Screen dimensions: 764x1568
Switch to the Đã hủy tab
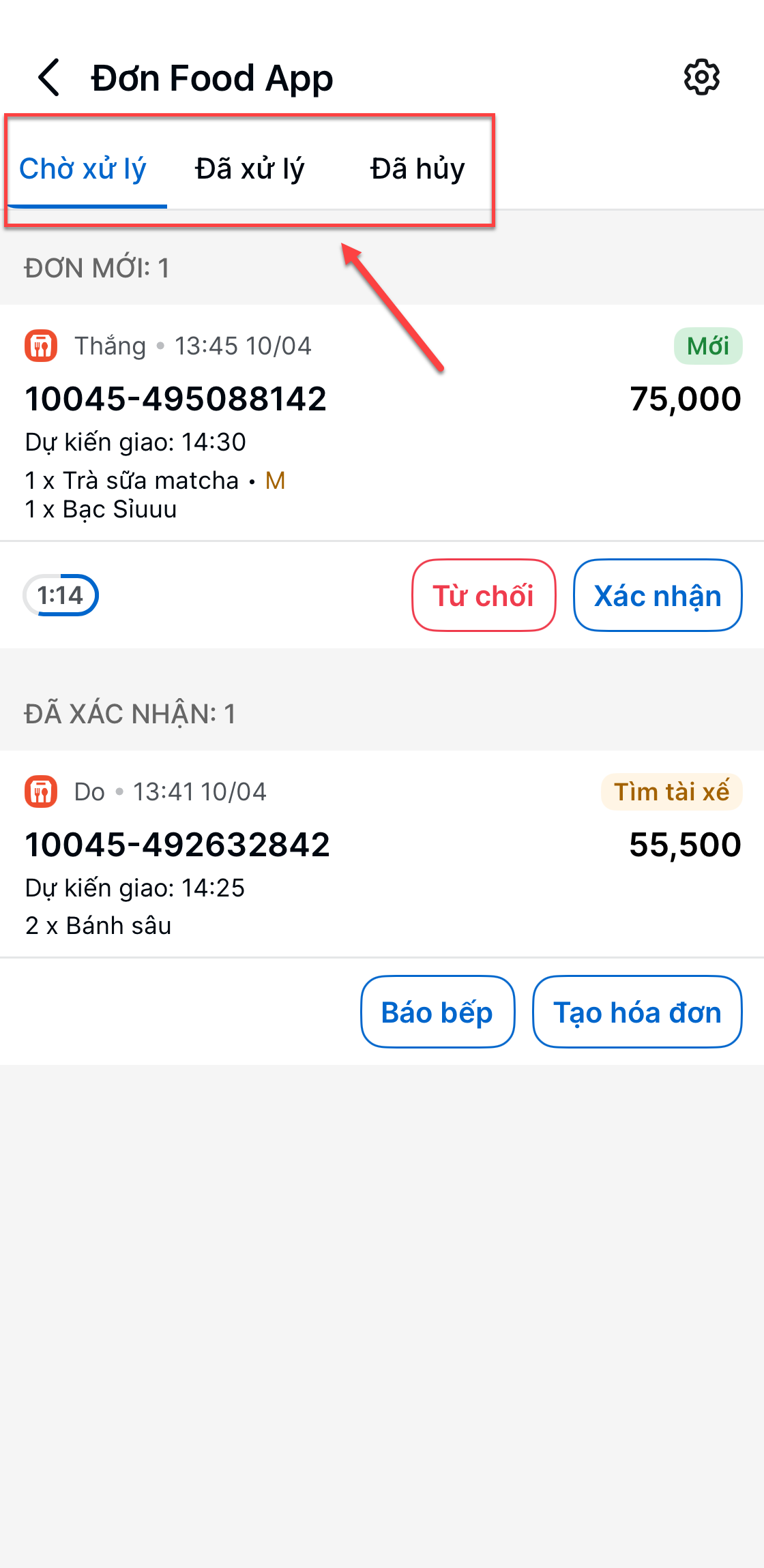tap(417, 168)
